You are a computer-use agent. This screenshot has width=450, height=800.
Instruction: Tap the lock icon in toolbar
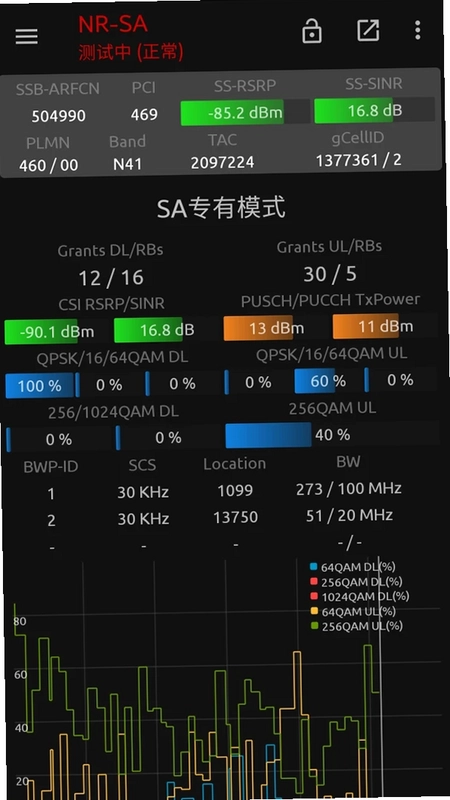coord(311,31)
